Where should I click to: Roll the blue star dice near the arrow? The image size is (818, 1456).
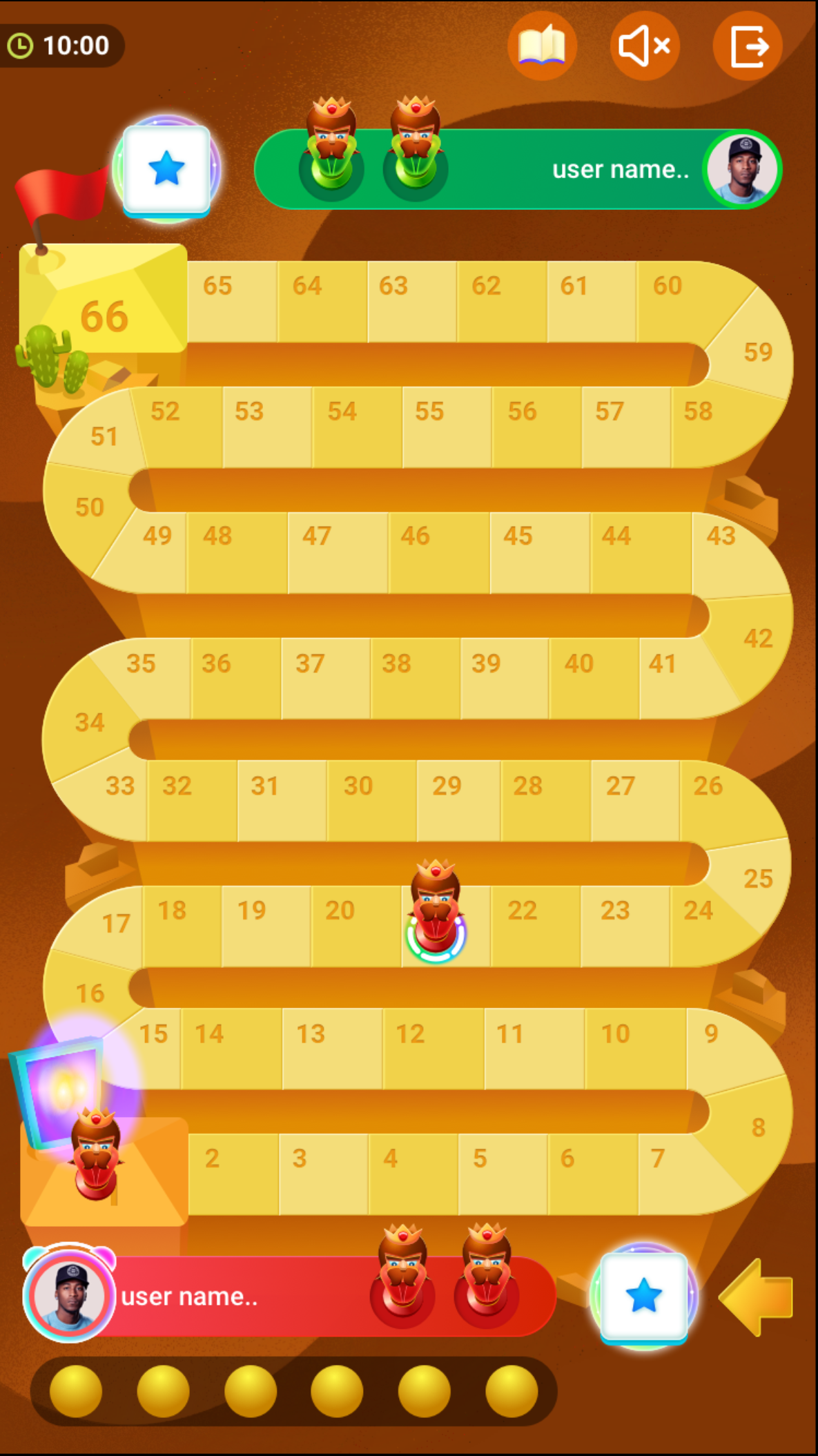tap(643, 1295)
